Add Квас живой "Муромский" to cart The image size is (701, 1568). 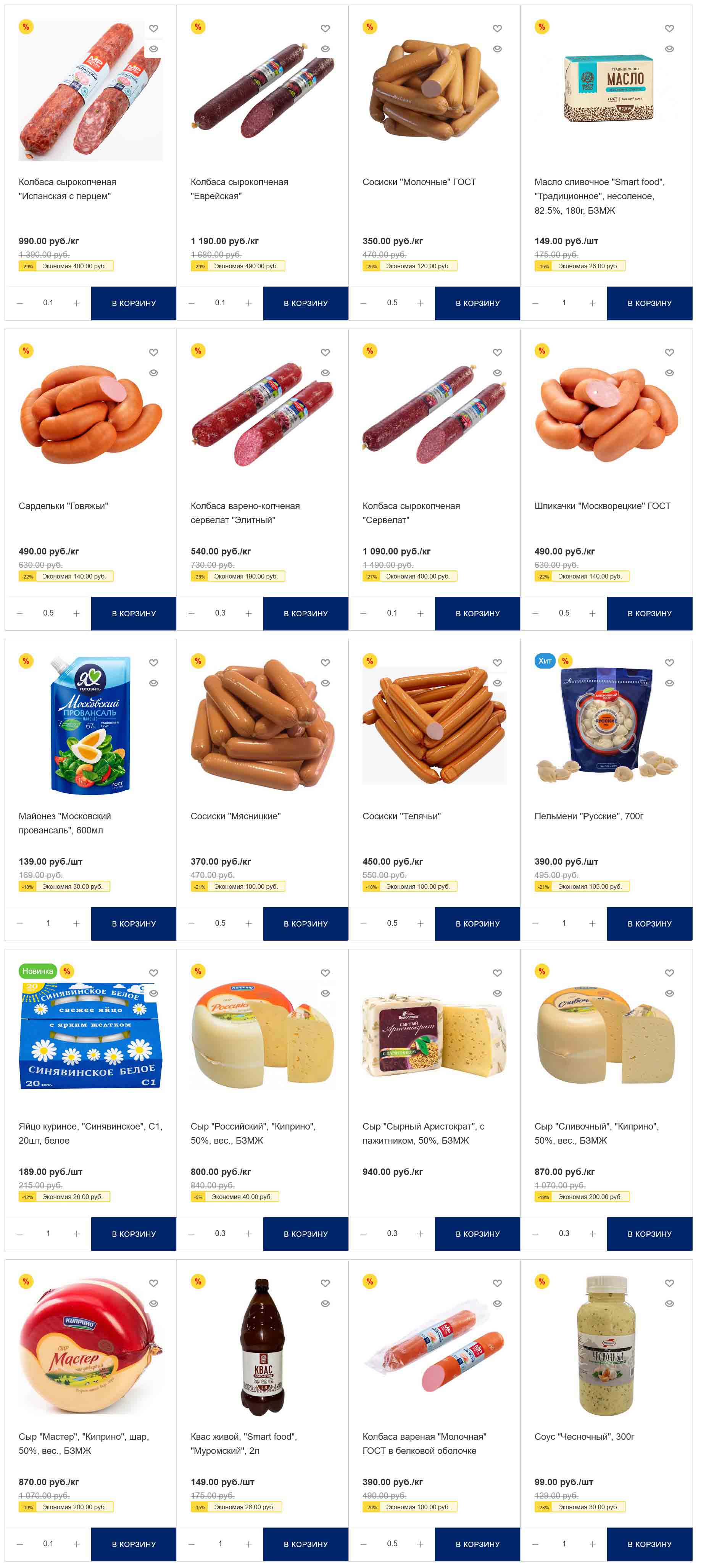coord(305,1544)
